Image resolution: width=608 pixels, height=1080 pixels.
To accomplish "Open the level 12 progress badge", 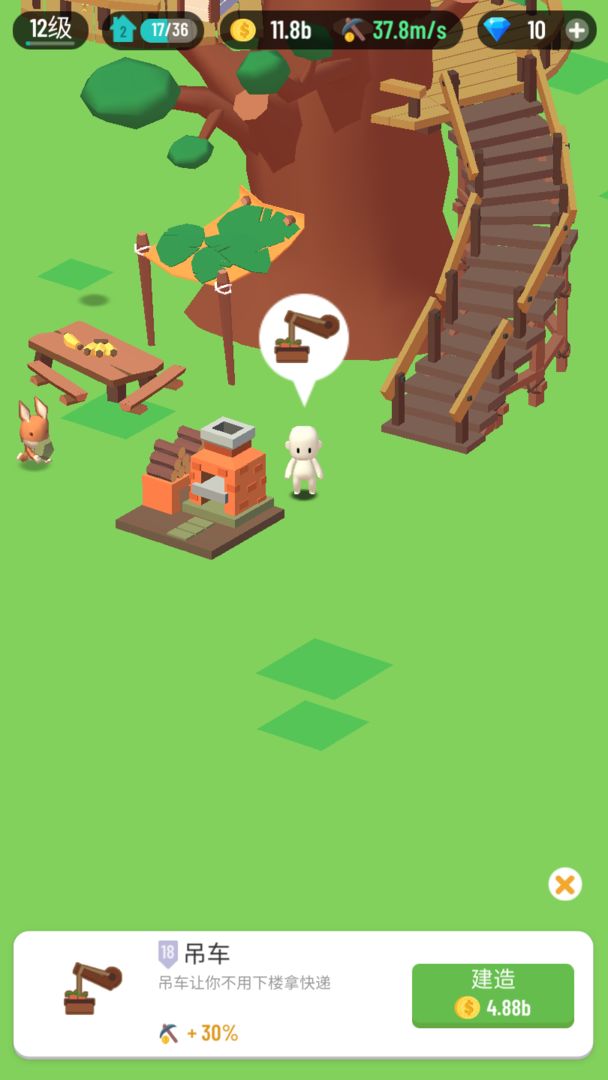I will click(50, 30).
